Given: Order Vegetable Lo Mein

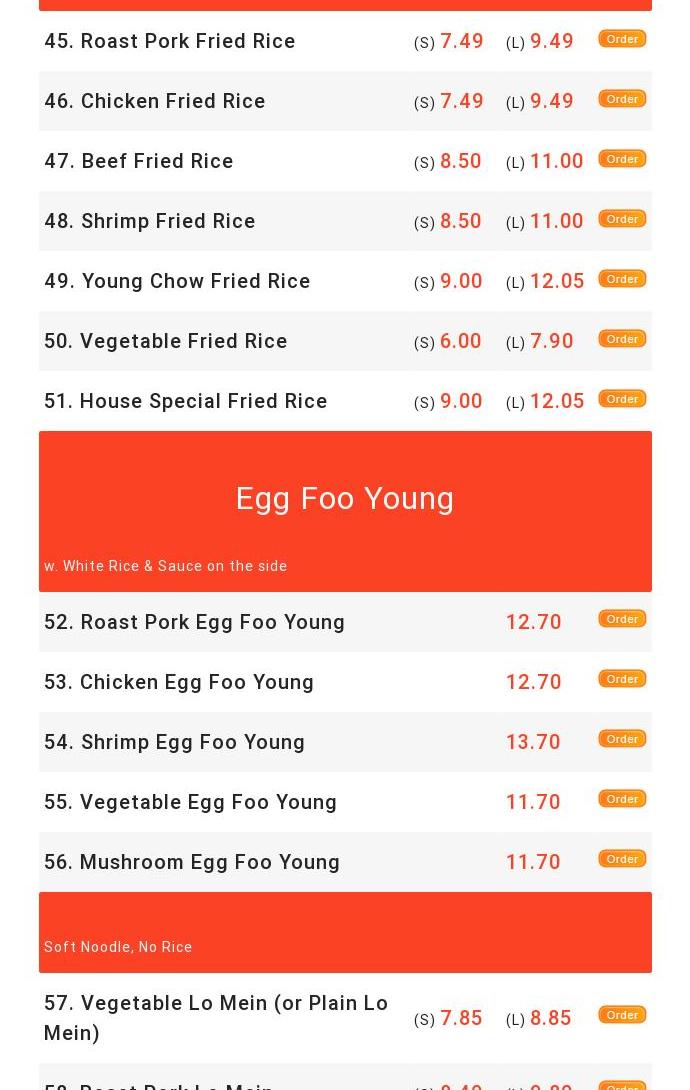Looking at the screenshot, I should pyautogui.click(x=622, y=1015).
